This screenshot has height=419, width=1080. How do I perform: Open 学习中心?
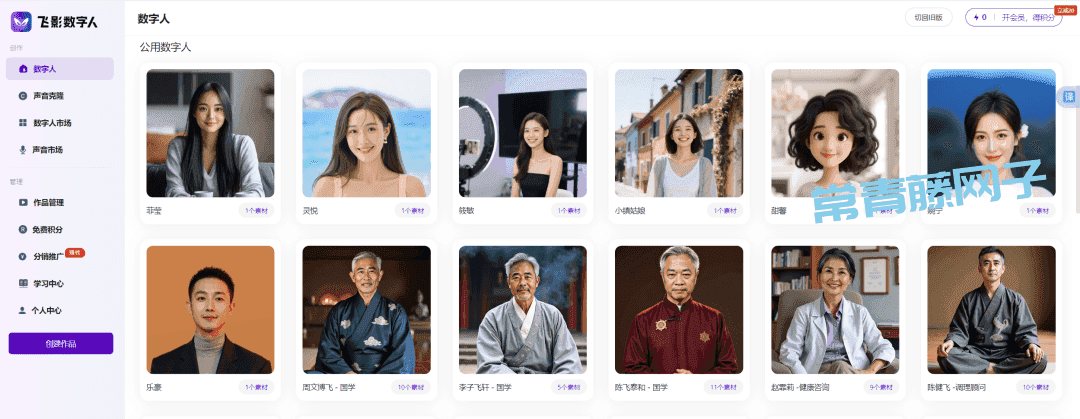click(x=58, y=283)
